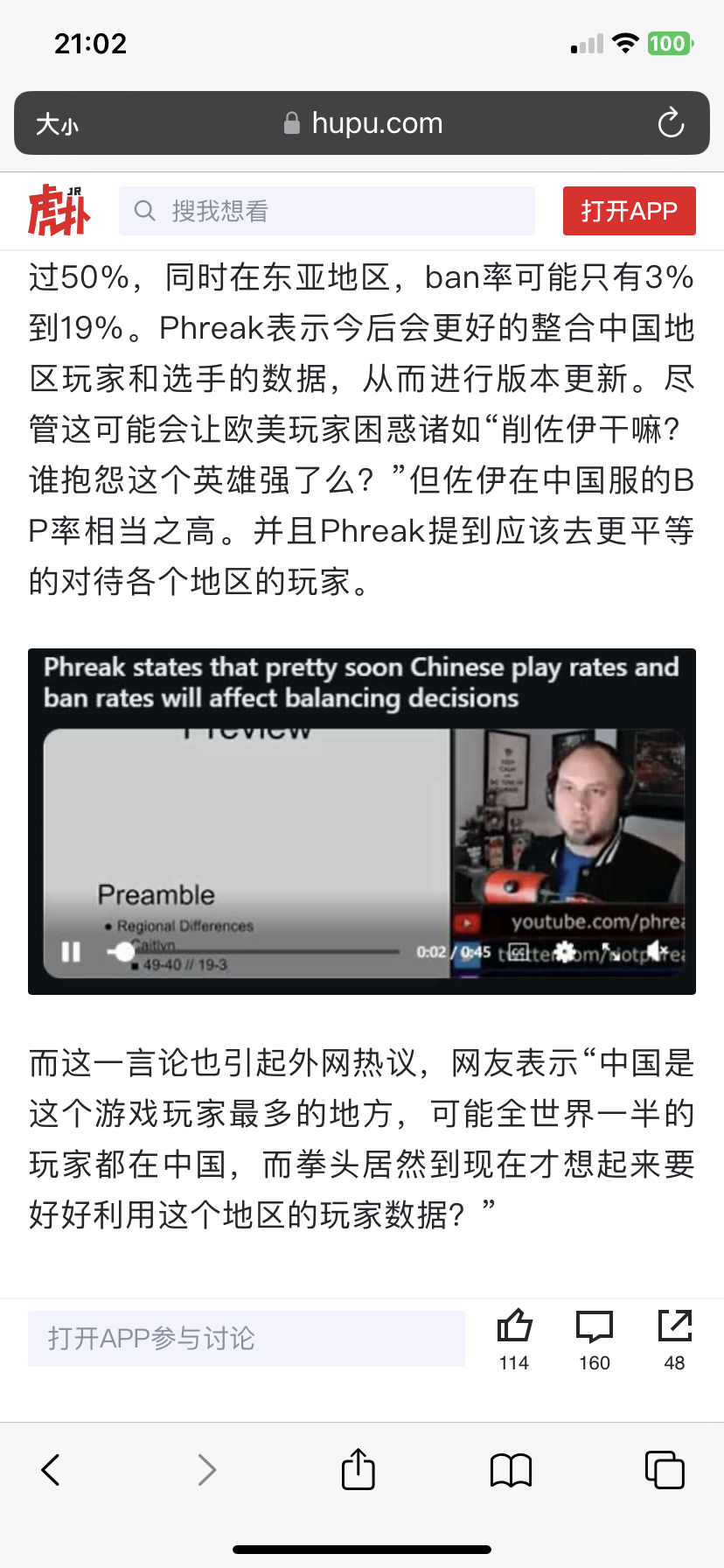Screen dimensions: 724x1568
Task: Reload the hupu.com page
Action: tap(671, 123)
